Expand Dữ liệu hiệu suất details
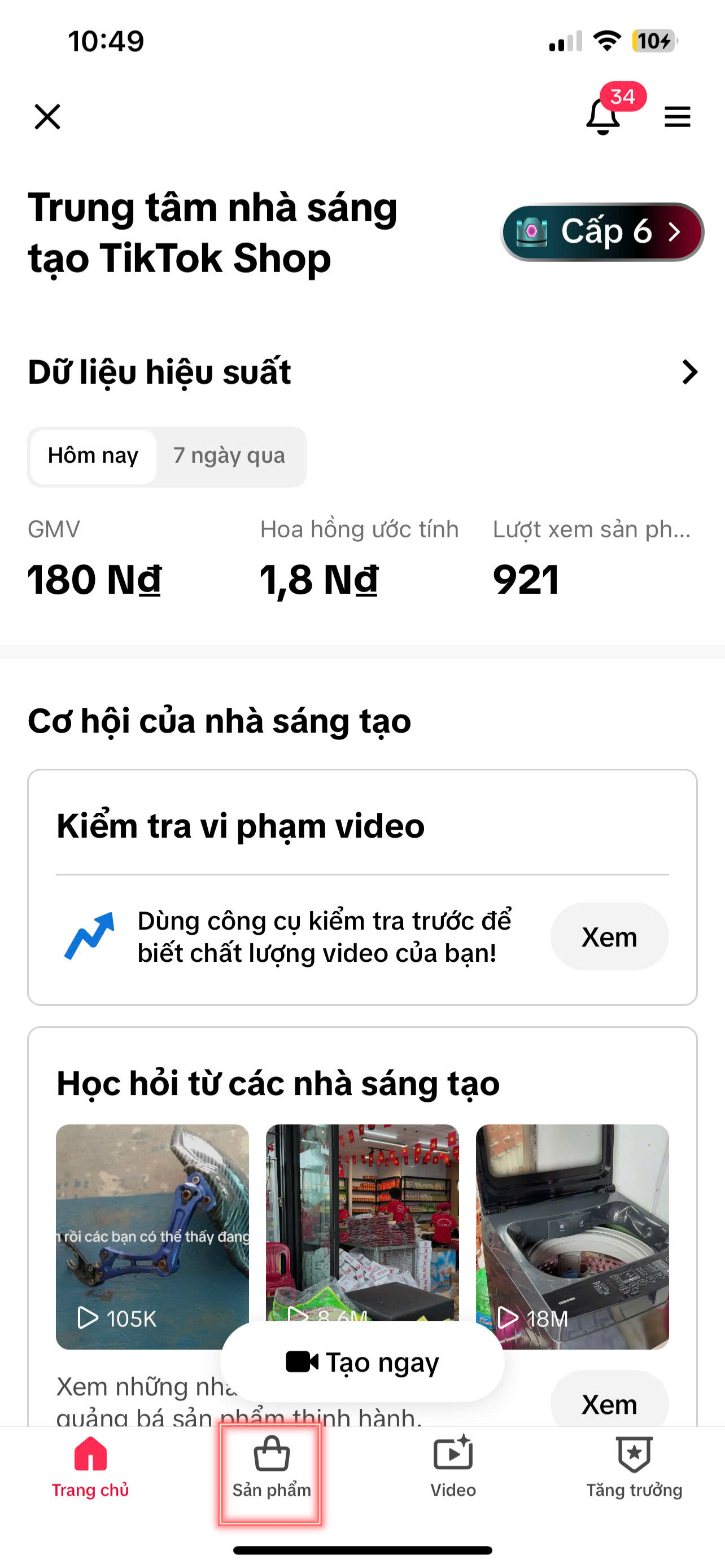This screenshot has height=1568, width=725. tap(689, 372)
